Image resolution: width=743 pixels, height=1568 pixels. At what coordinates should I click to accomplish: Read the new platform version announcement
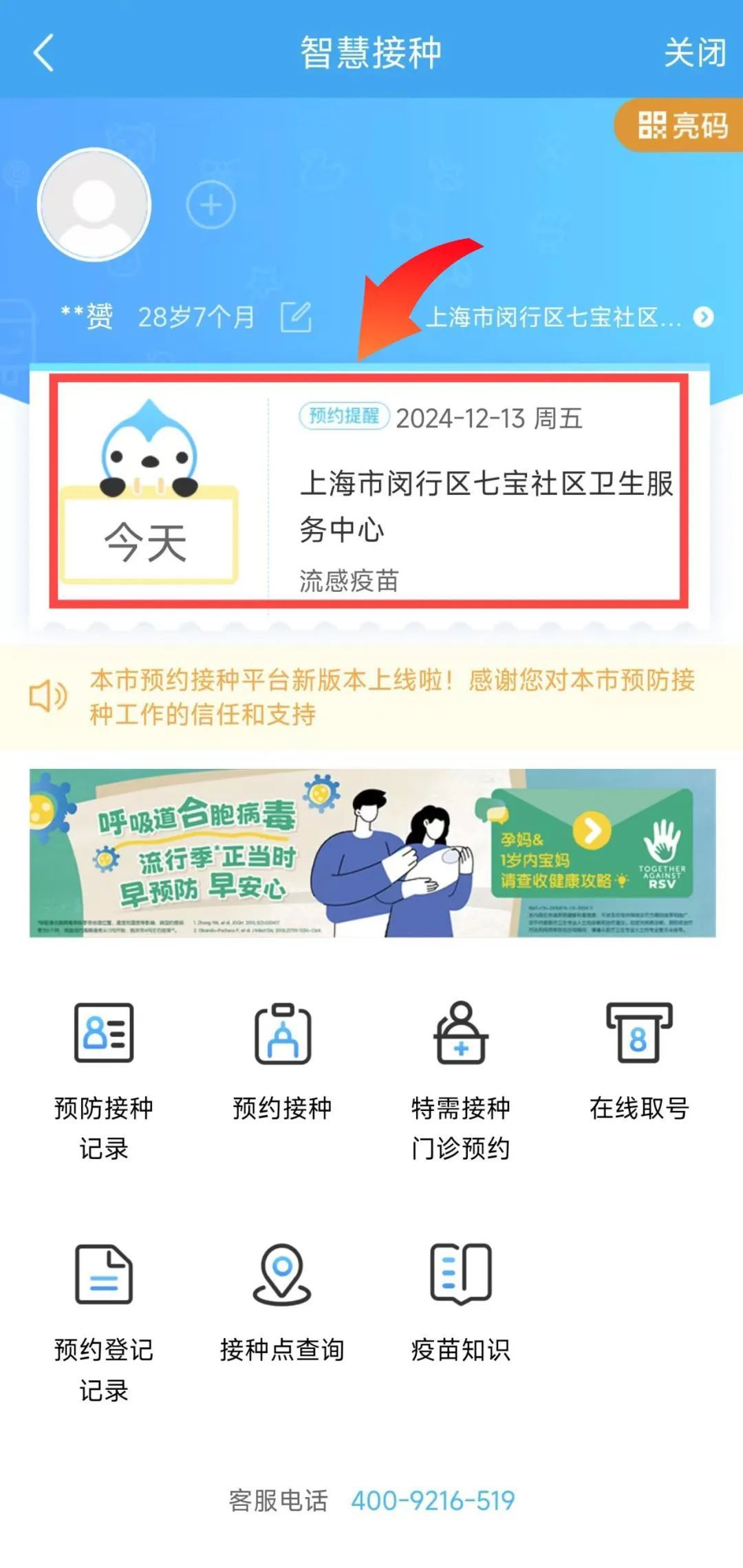(392, 697)
